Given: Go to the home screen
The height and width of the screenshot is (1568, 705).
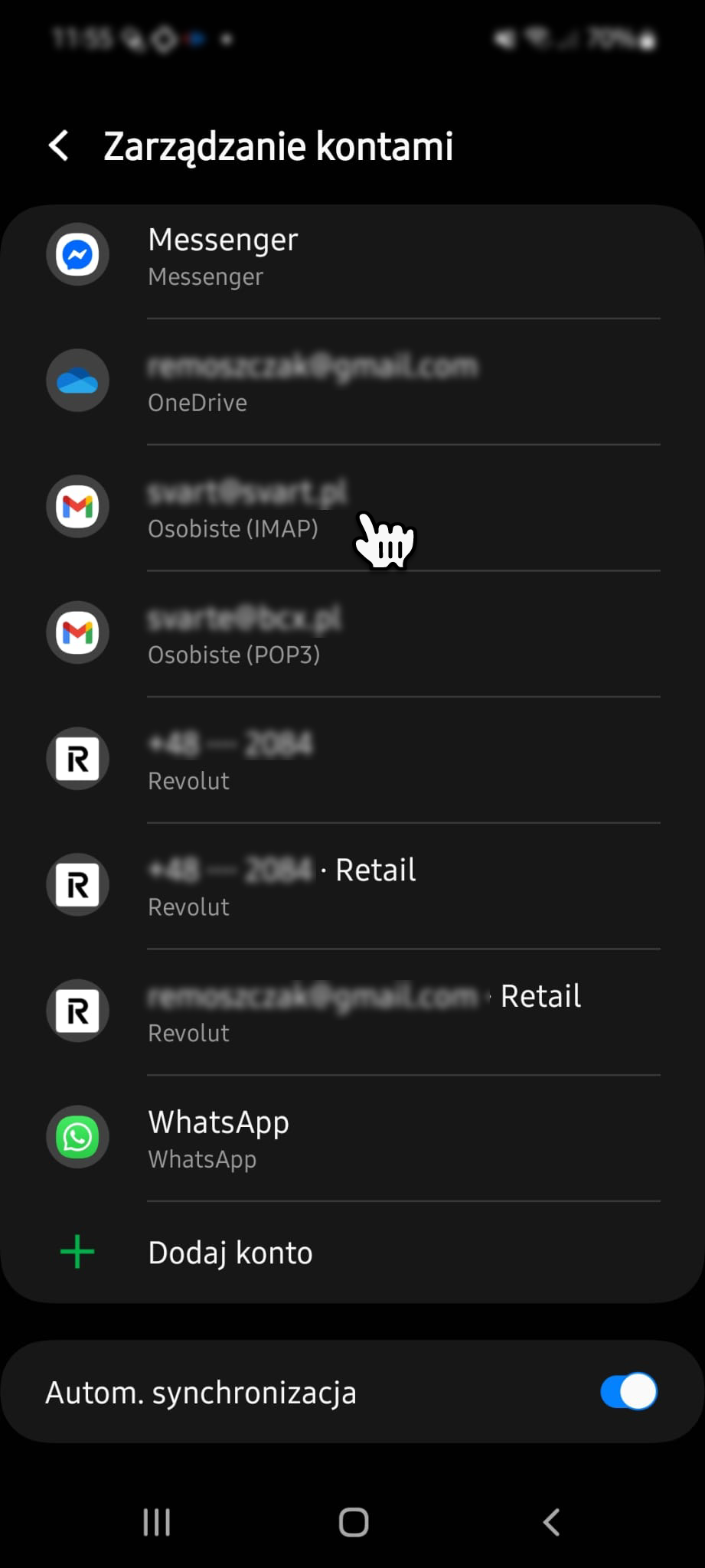Looking at the screenshot, I should [x=353, y=1522].
